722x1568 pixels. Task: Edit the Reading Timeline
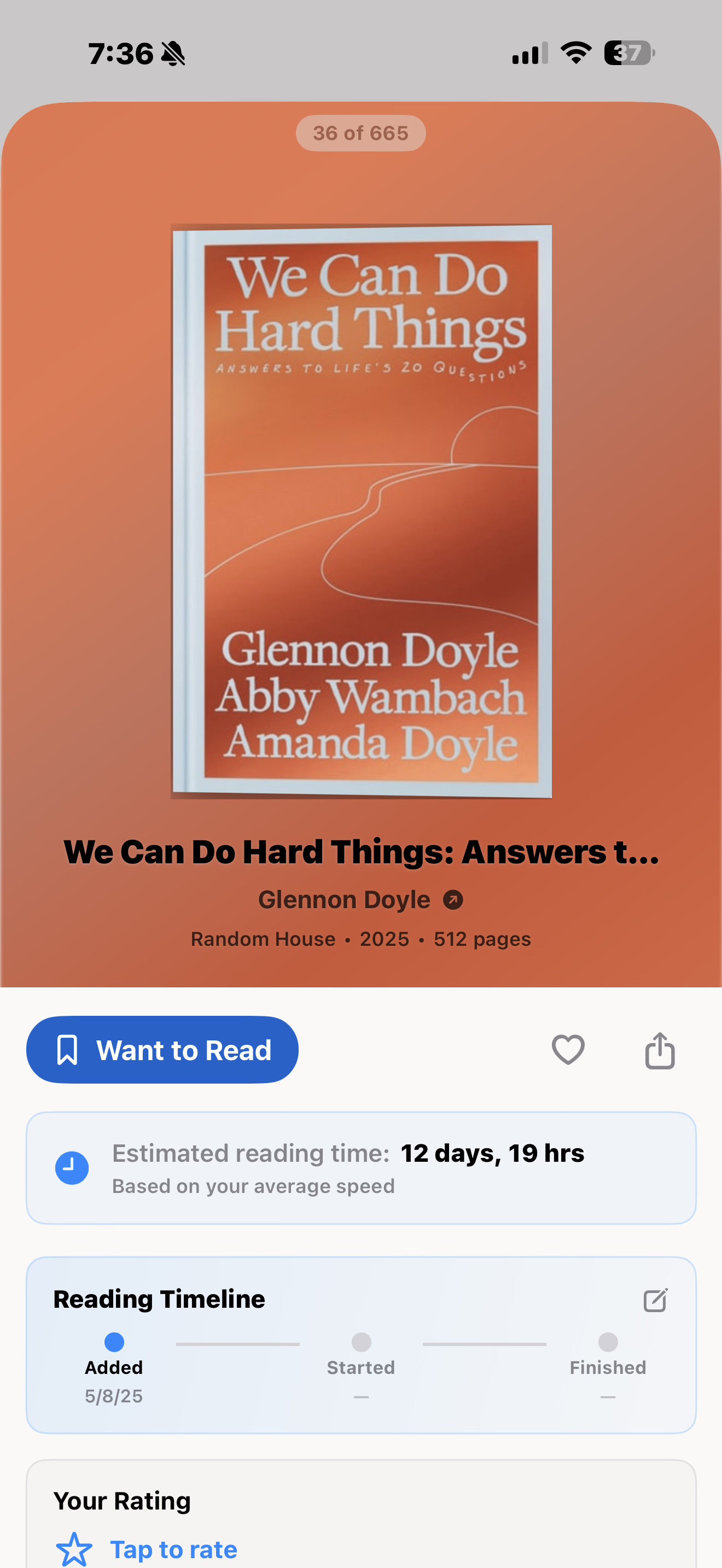click(x=655, y=1300)
